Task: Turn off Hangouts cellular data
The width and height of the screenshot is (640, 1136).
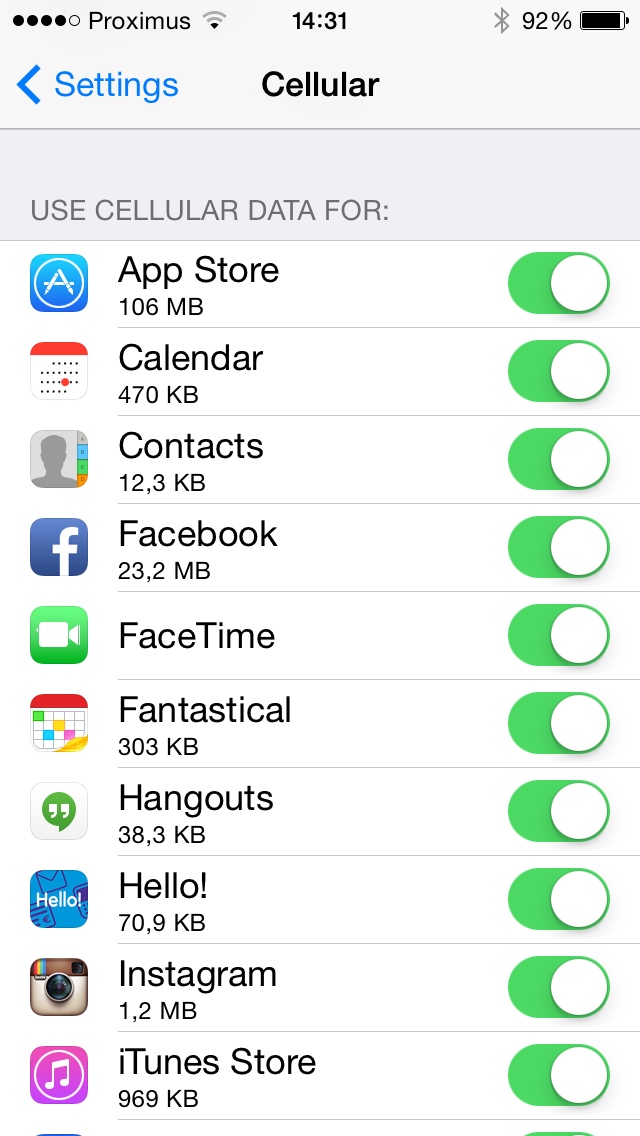Action: 559,812
